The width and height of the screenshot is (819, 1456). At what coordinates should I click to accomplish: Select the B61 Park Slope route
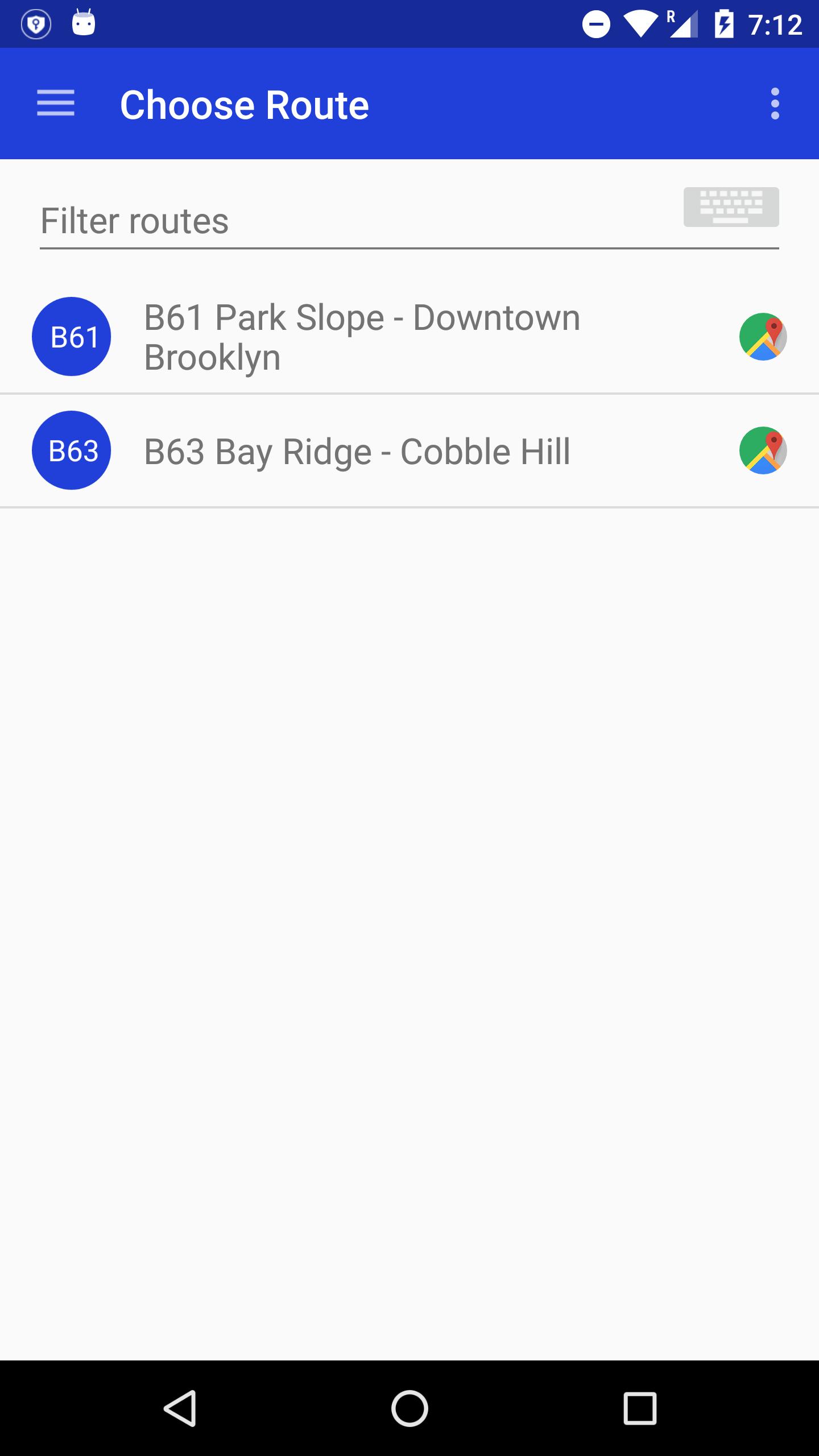pos(362,336)
